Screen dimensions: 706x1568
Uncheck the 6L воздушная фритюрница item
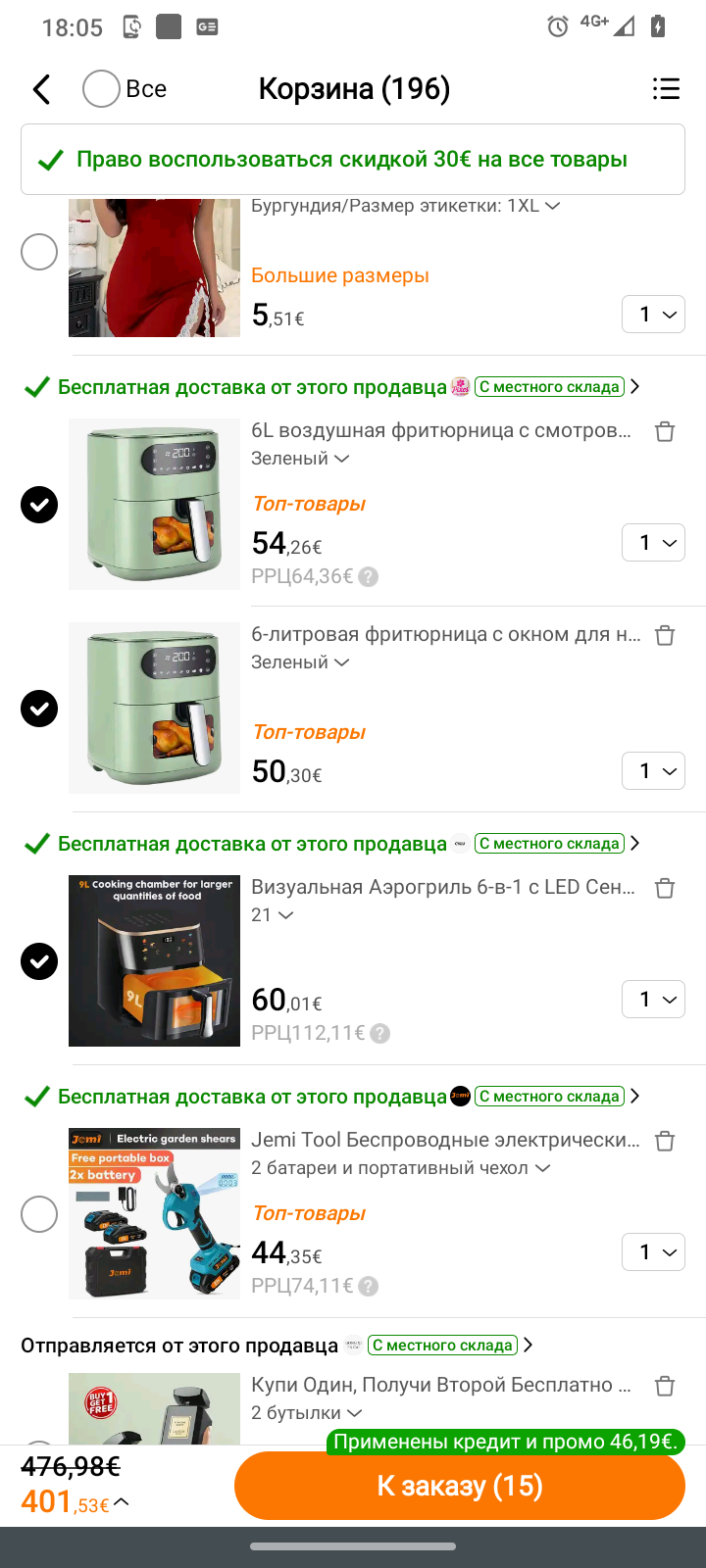[x=39, y=505]
